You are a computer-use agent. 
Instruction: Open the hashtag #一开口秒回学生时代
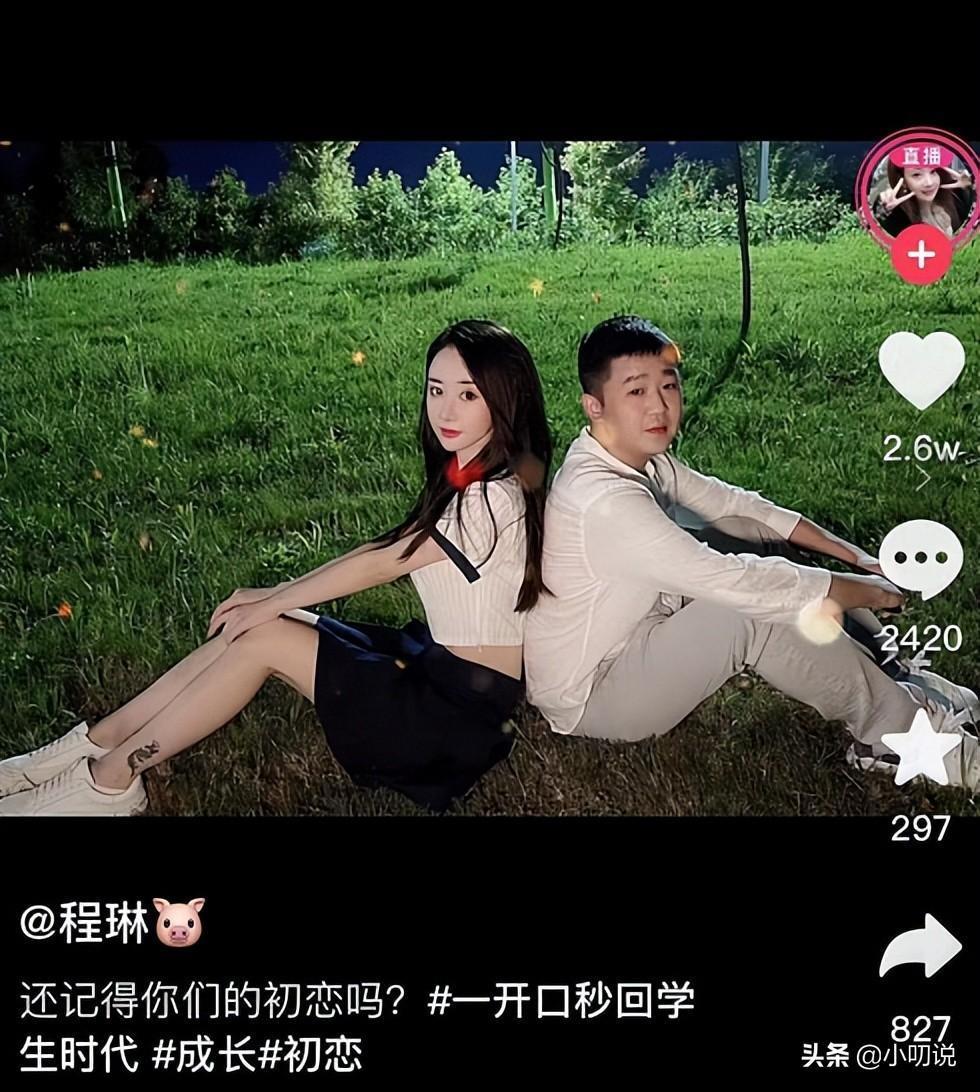[560, 1000]
